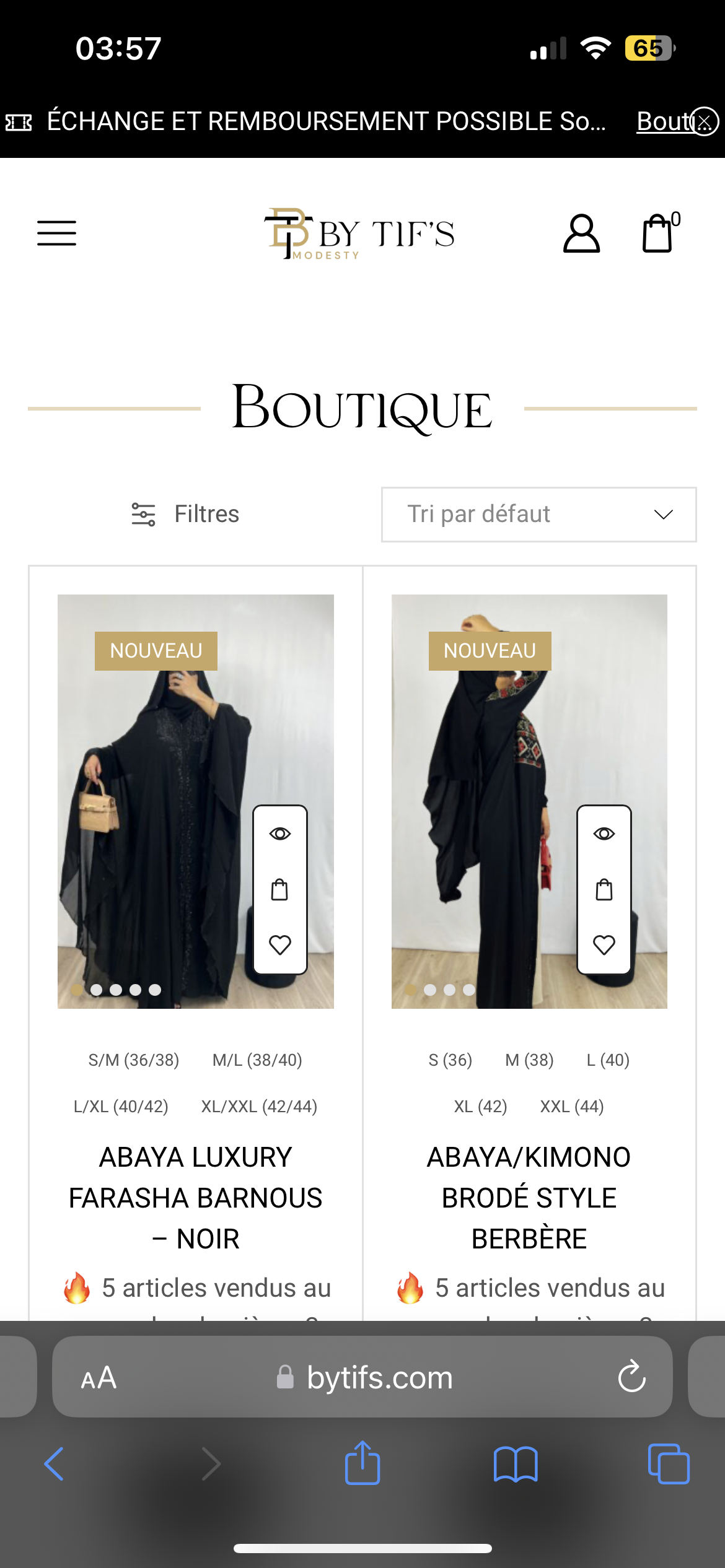
Task: Open Abaya/Kimono Brodé Style Berbère product
Action: tap(529, 1198)
